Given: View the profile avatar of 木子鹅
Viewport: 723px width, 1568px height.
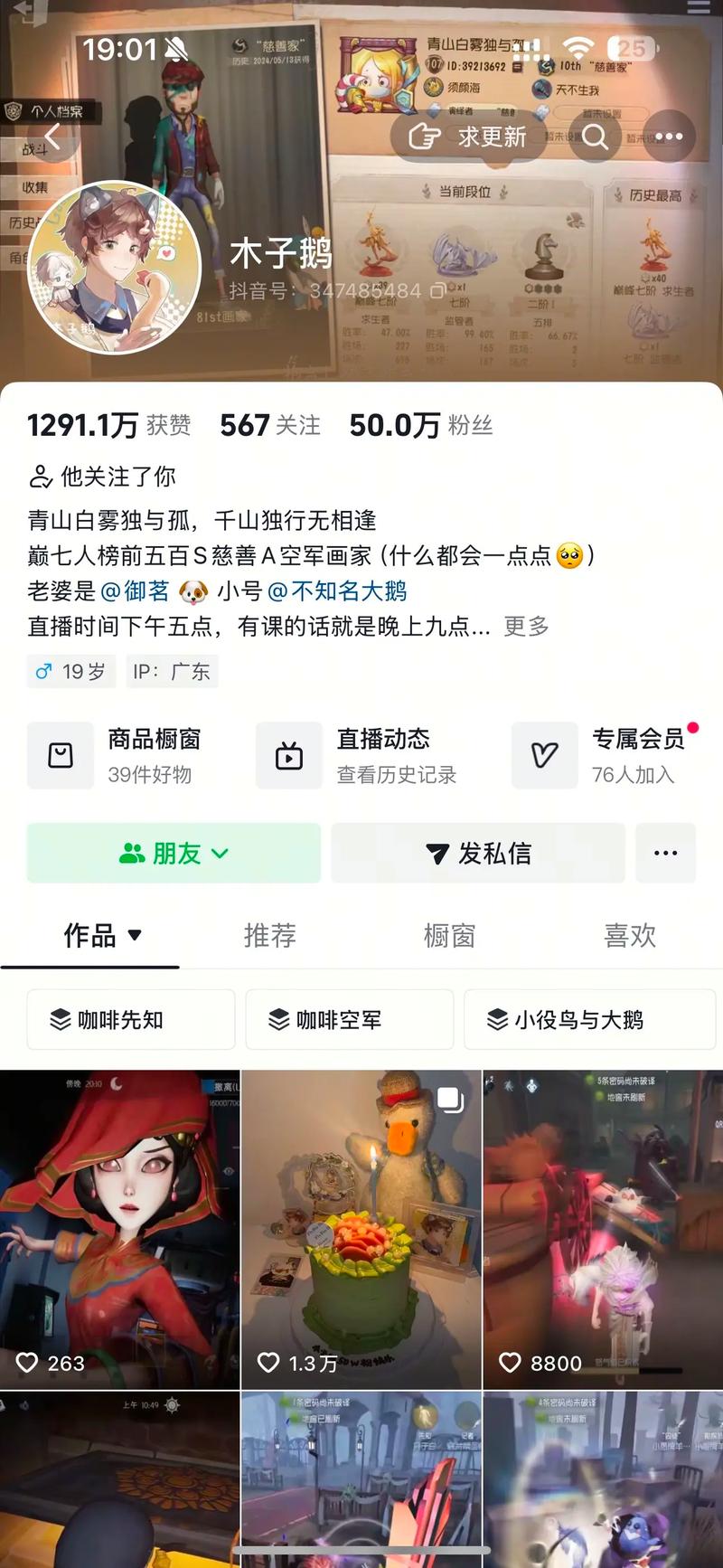Looking at the screenshot, I should tap(115, 267).
